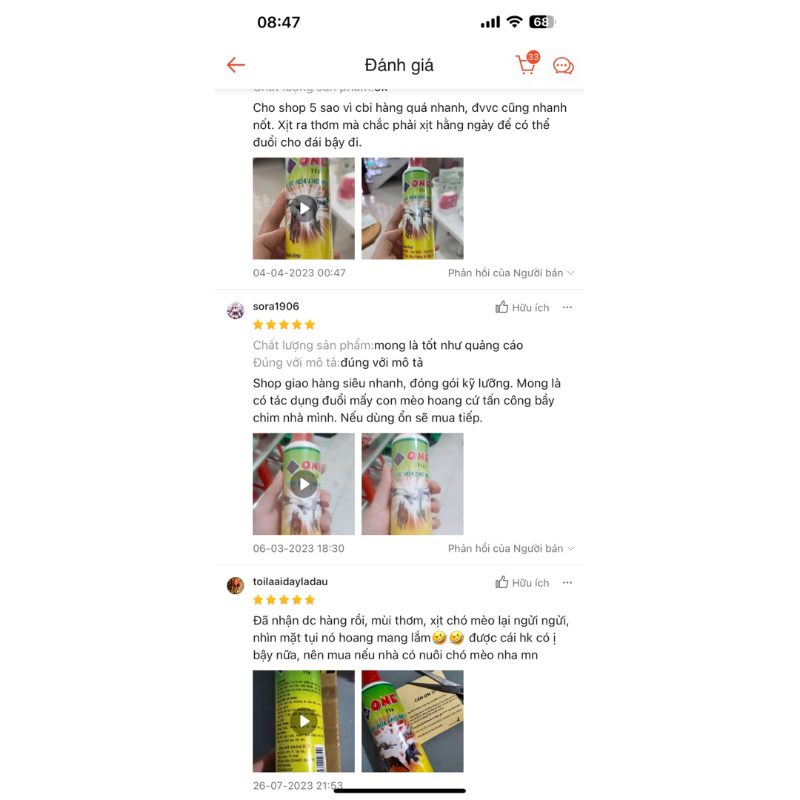Go back from the Đánh giá page
The width and height of the screenshot is (800, 800).
[236, 65]
